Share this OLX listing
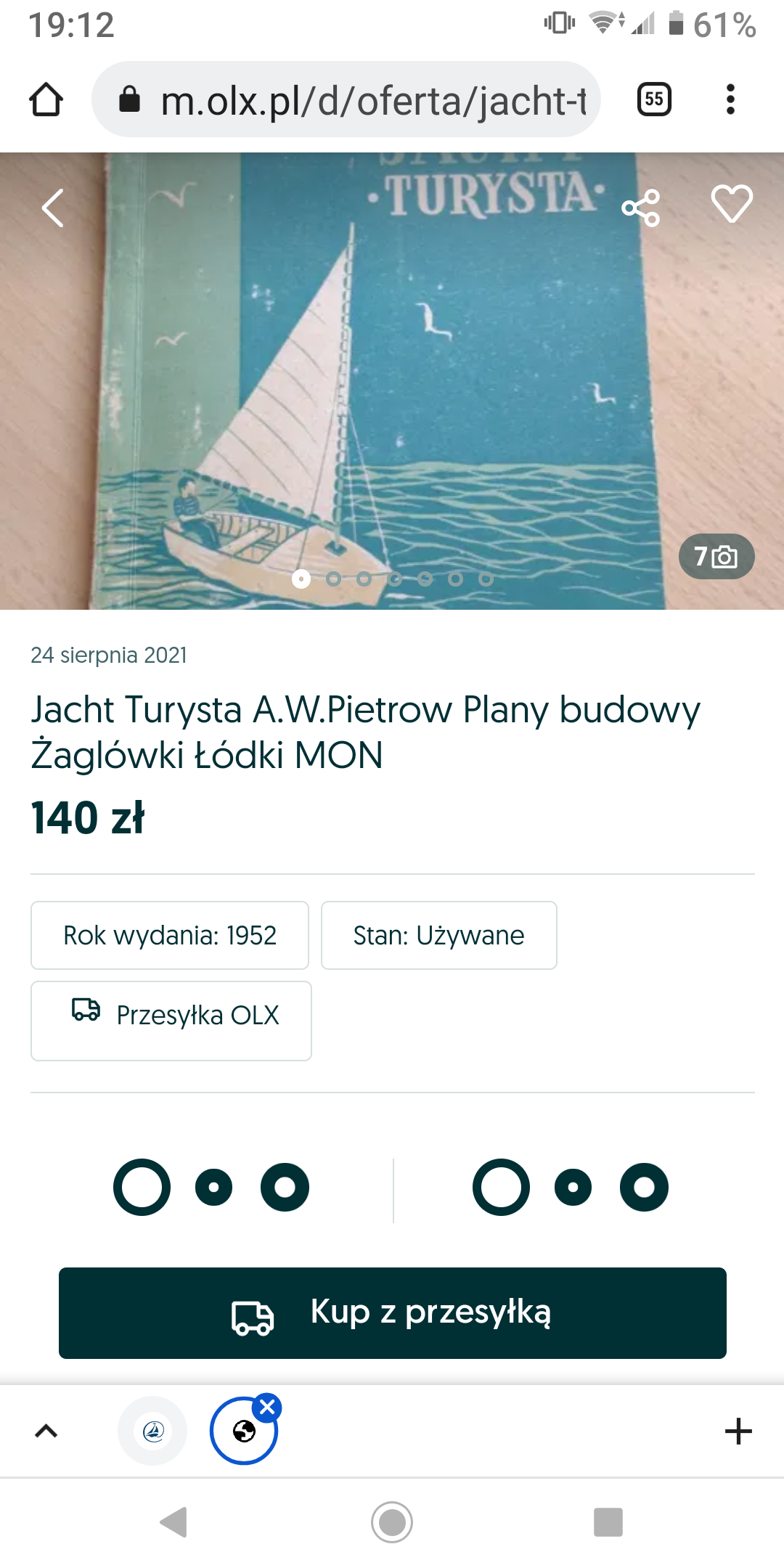This screenshot has height=1568, width=784. click(641, 208)
